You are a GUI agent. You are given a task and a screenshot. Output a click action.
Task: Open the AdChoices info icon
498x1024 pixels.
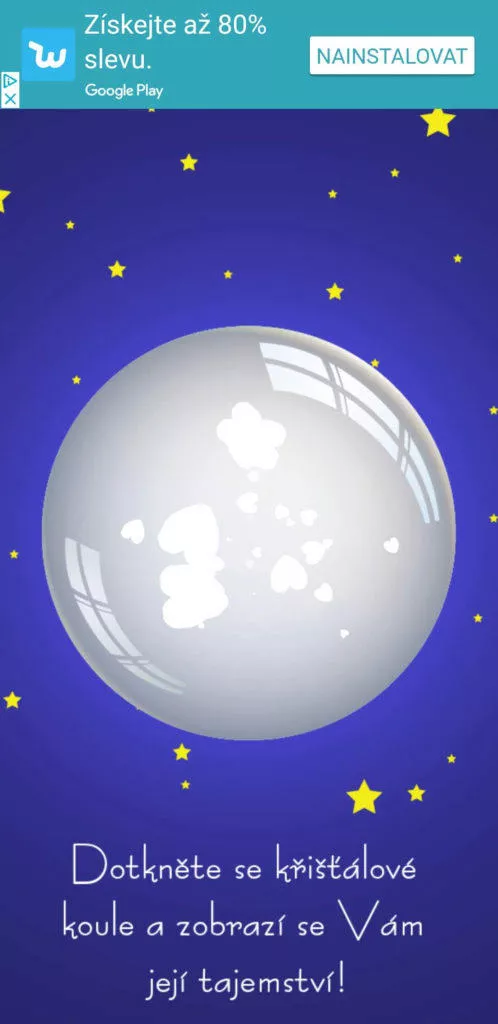[x=9, y=81]
